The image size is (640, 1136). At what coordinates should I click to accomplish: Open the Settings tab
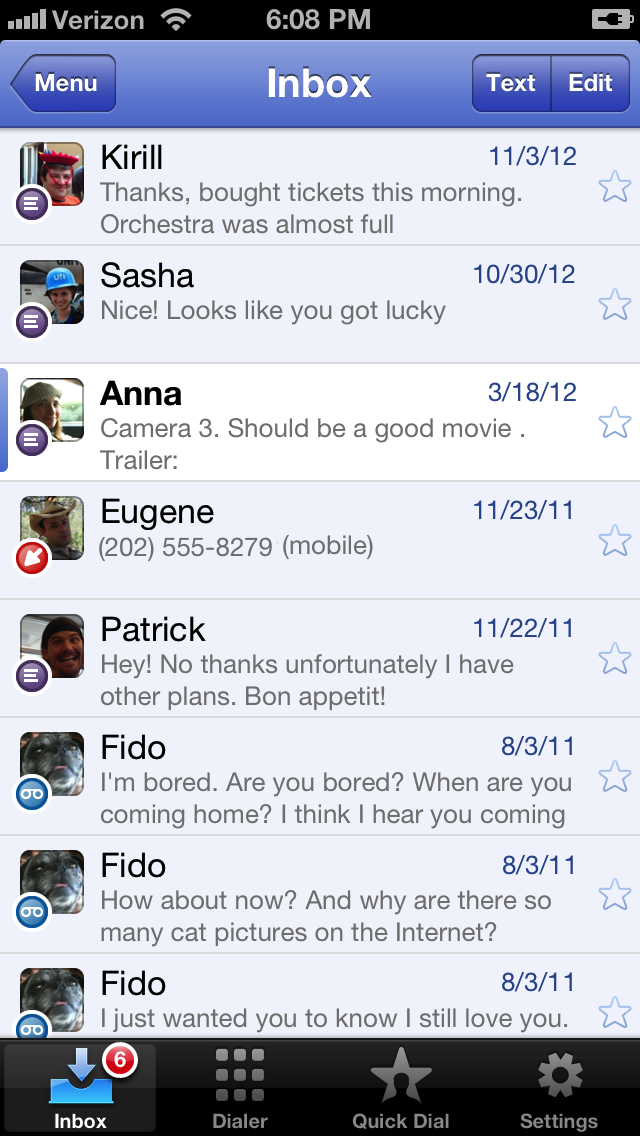[559, 1088]
